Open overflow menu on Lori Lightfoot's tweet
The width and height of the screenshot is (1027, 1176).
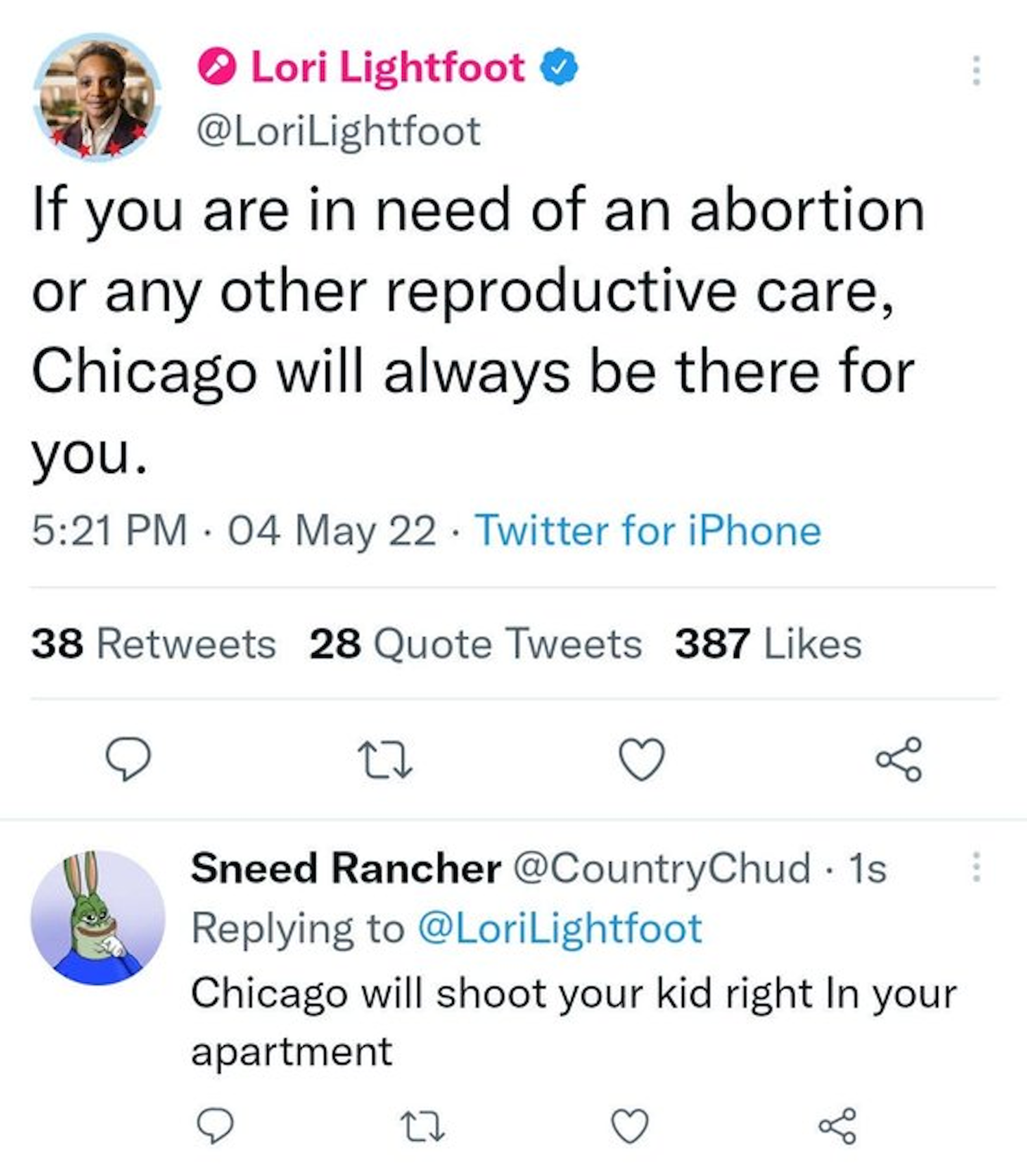tap(976, 71)
